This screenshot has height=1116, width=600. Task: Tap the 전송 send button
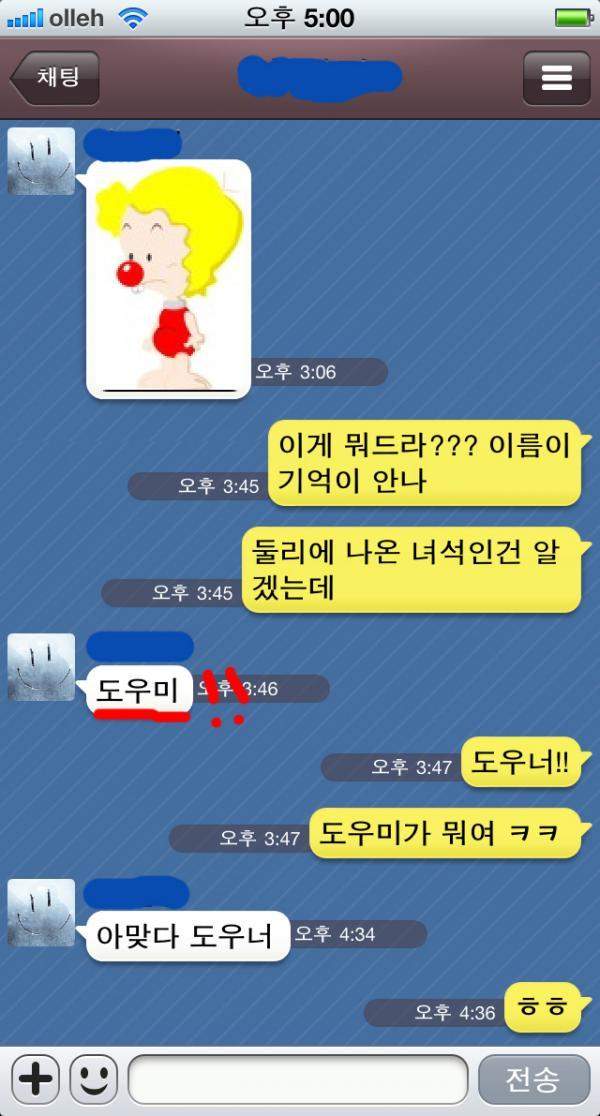[x=533, y=1080]
